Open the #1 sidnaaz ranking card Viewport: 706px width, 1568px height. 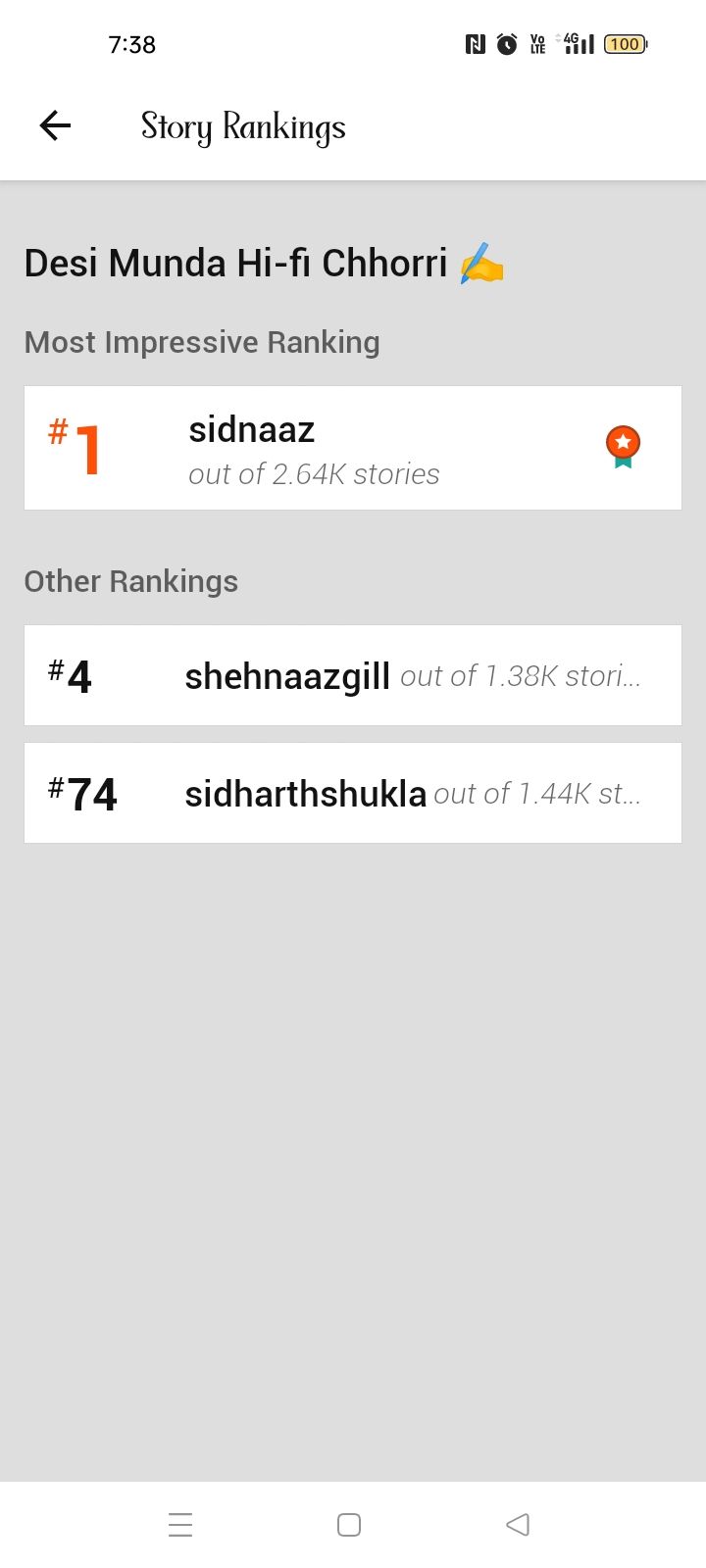[353, 448]
